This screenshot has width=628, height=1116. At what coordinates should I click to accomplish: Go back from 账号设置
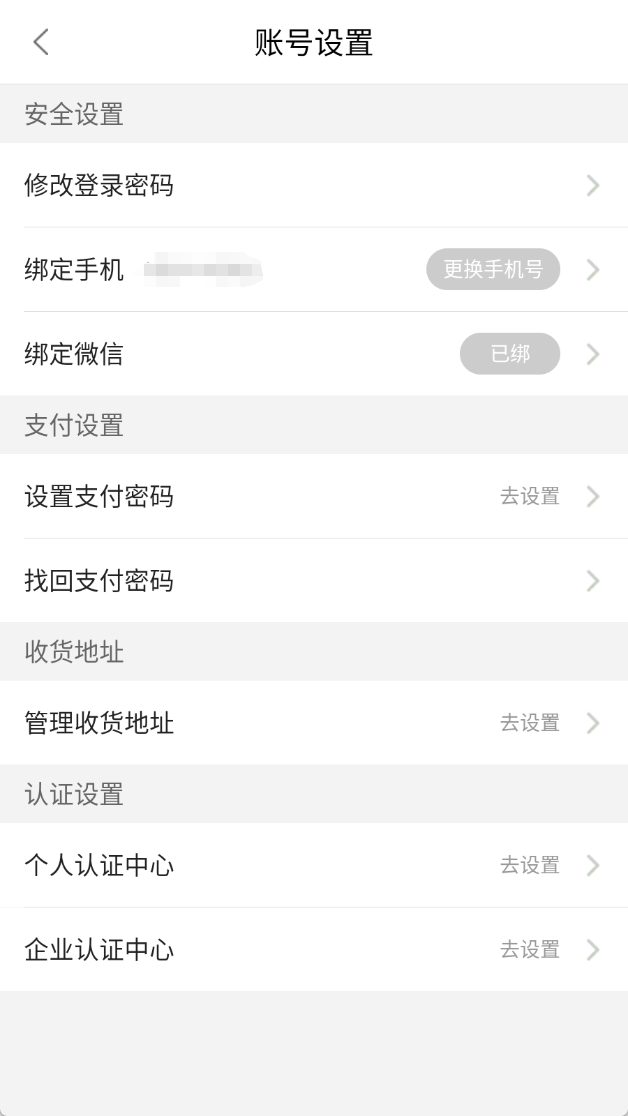pos(40,42)
